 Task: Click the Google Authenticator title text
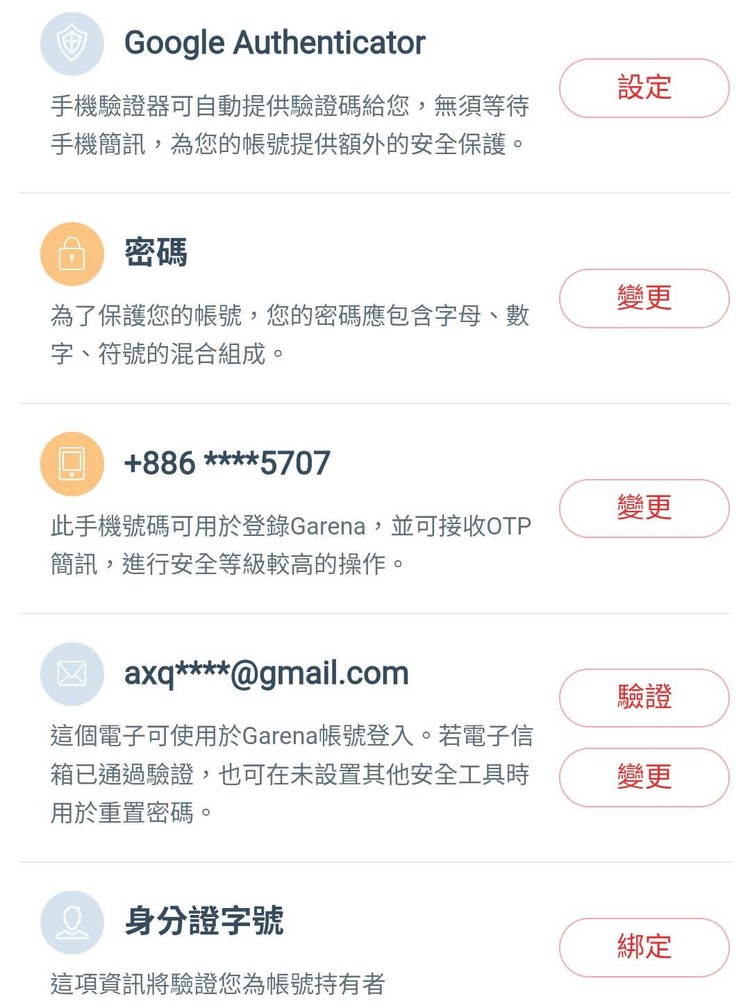pos(275,42)
